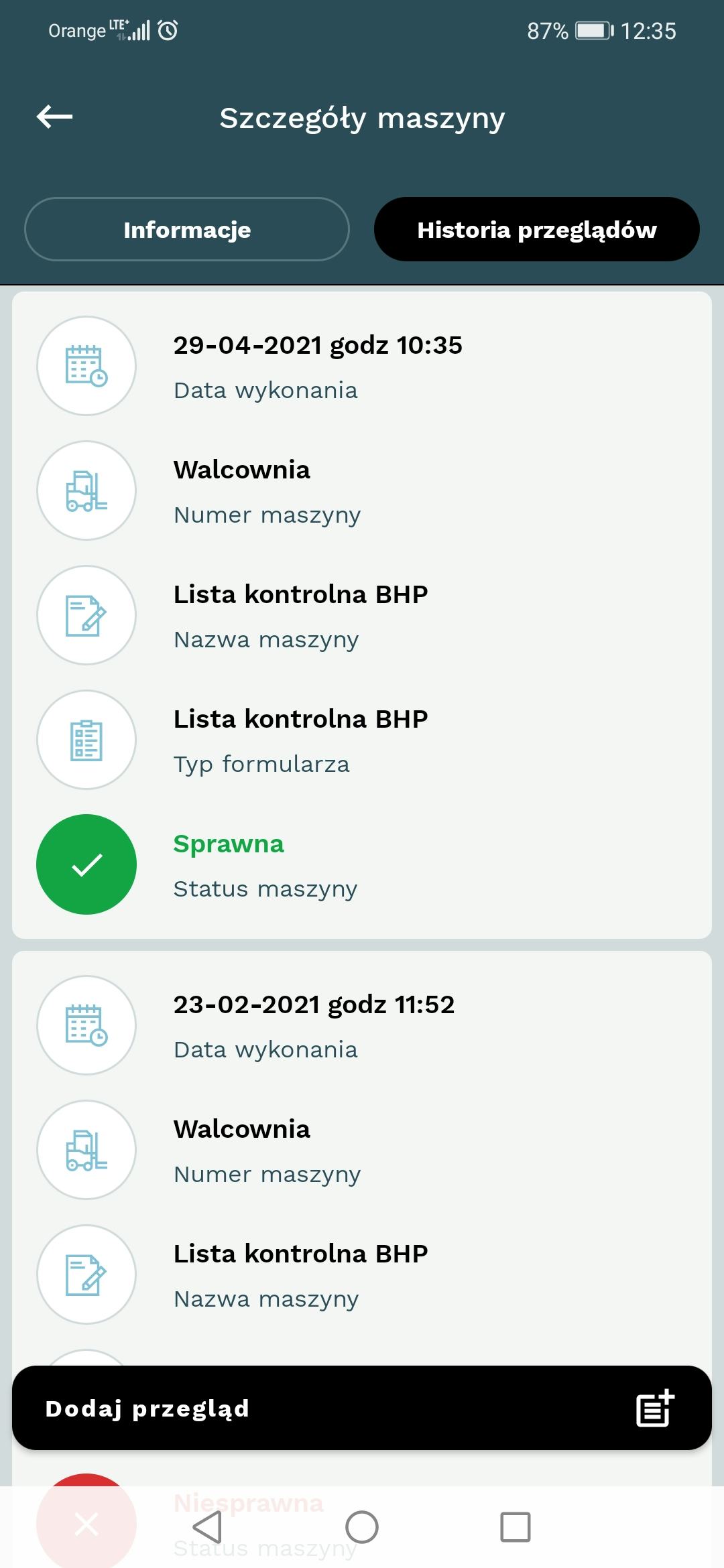Image resolution: width=724 pixels, height=1568 pixels.
Task: Click the clipboard icon for Typ formularza
Action: pyautogui.click(x=86, y=740)
